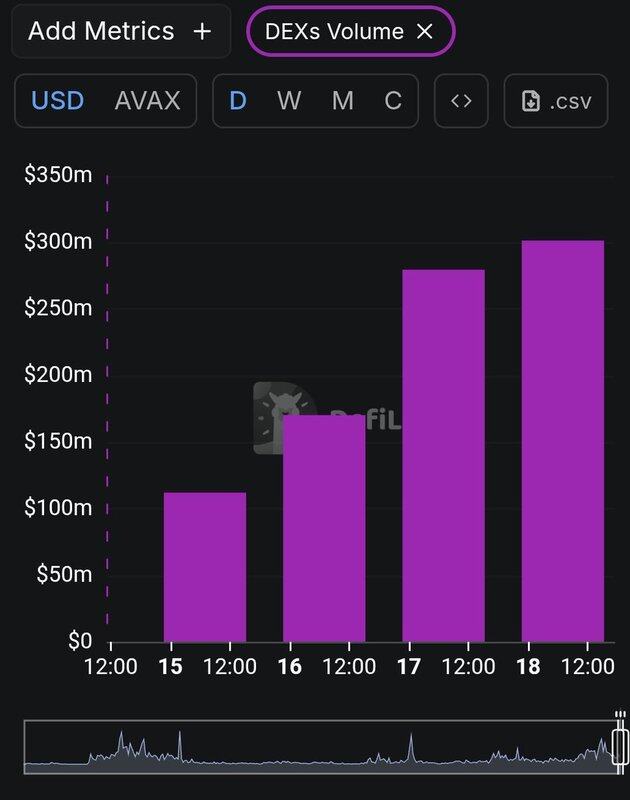Select the daily D interval

238,101
